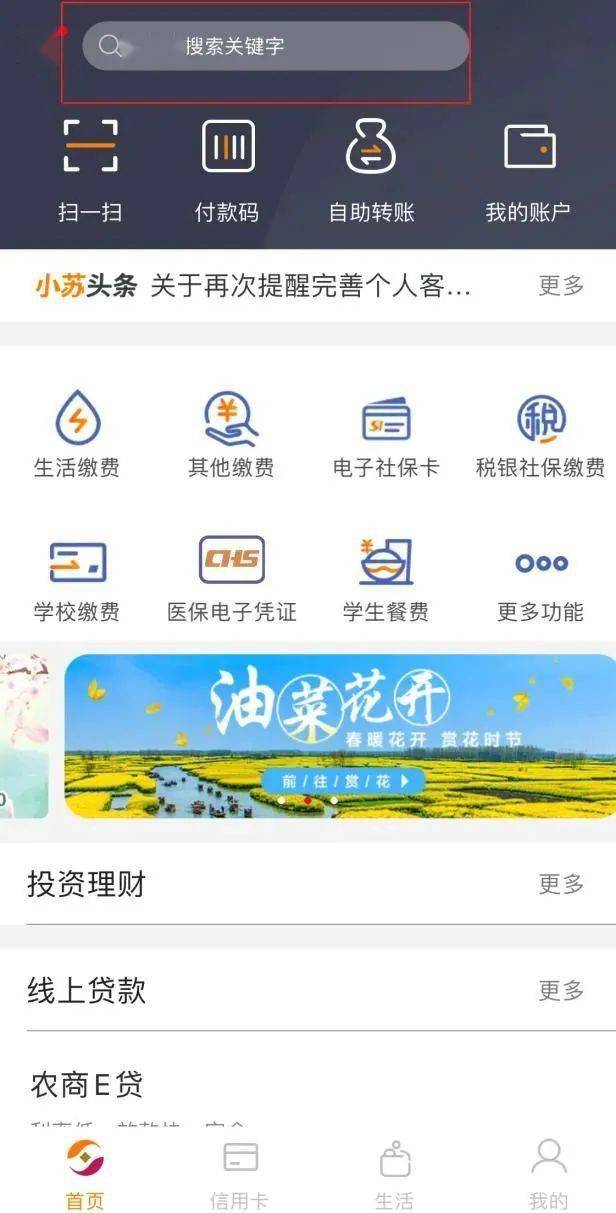Switch to the 生活 tab

(x=394, y=1174)
